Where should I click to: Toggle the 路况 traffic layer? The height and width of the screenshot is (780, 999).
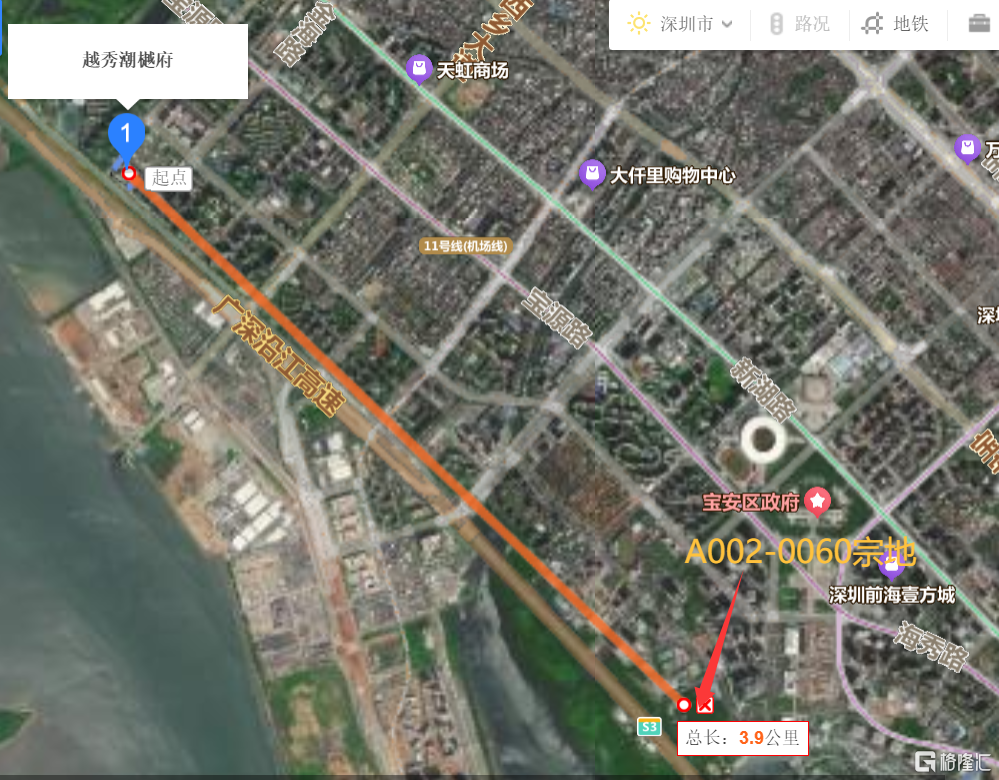point(800,24)
